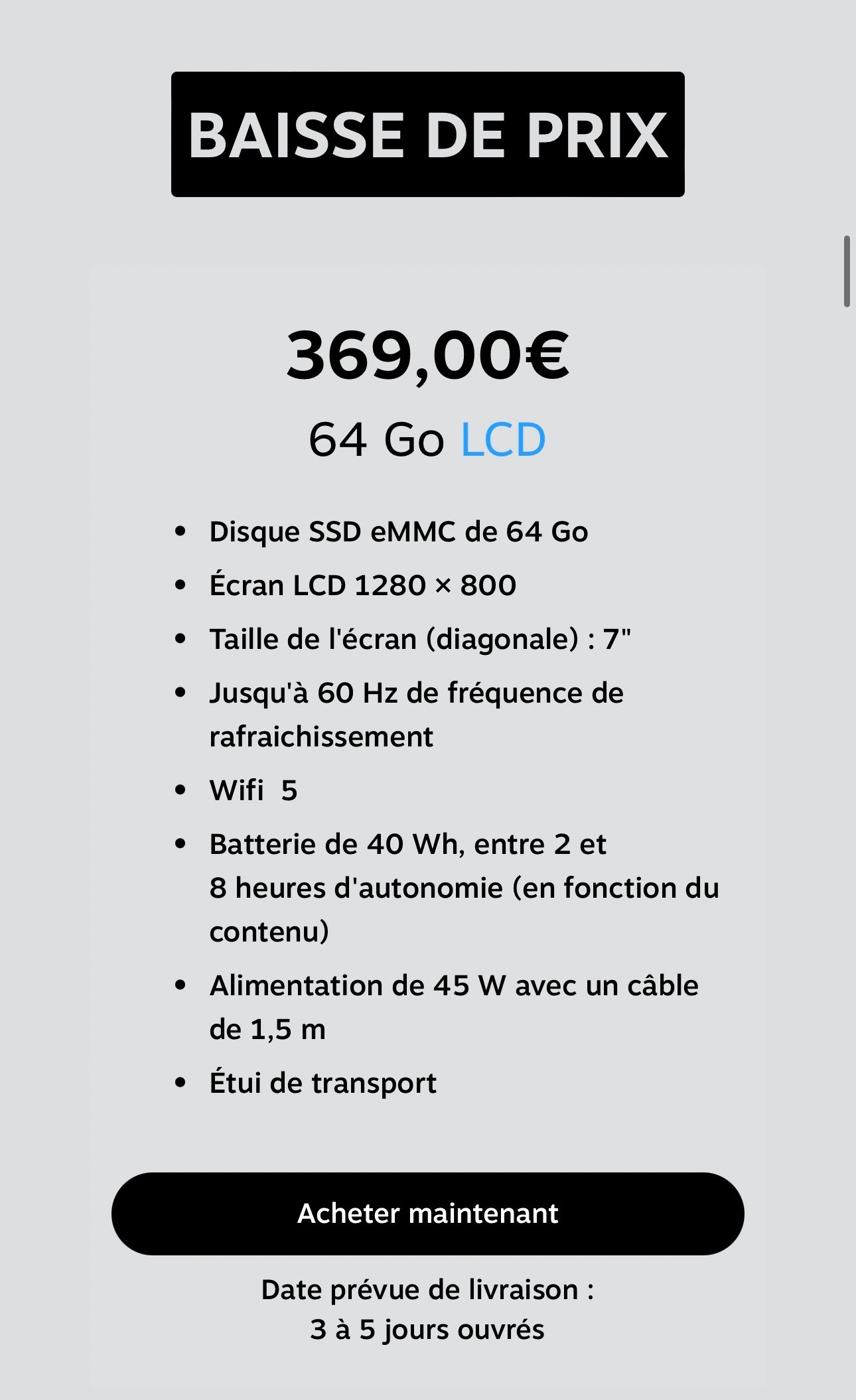The height and width of the screenshot is (1400, 856).
Task: Open the blue LCD link
Action: click(x=503, y=440)
